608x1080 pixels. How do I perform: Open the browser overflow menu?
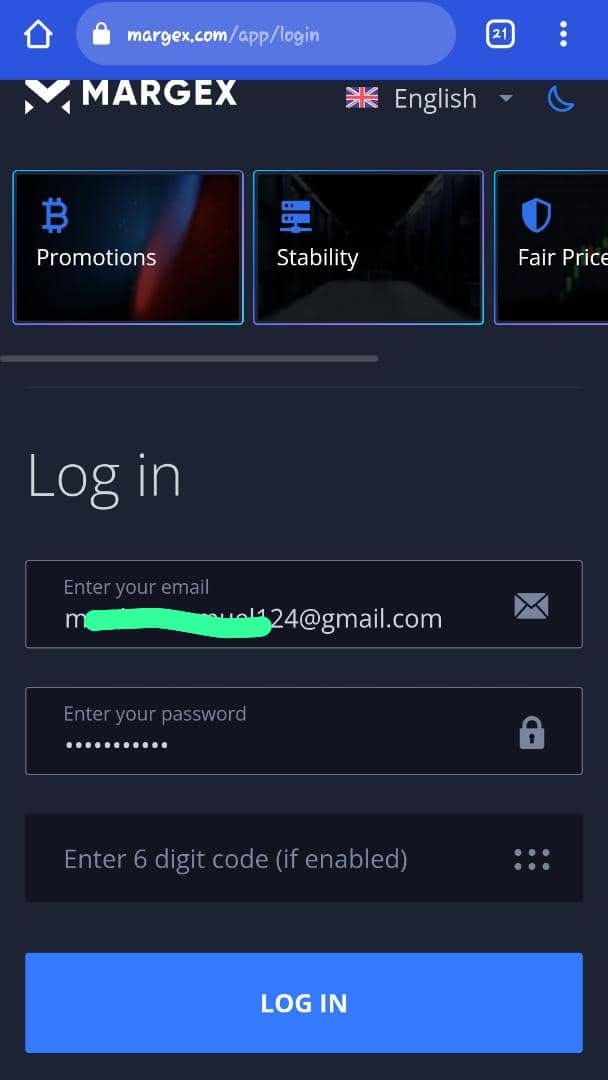[x=563, y=35]
